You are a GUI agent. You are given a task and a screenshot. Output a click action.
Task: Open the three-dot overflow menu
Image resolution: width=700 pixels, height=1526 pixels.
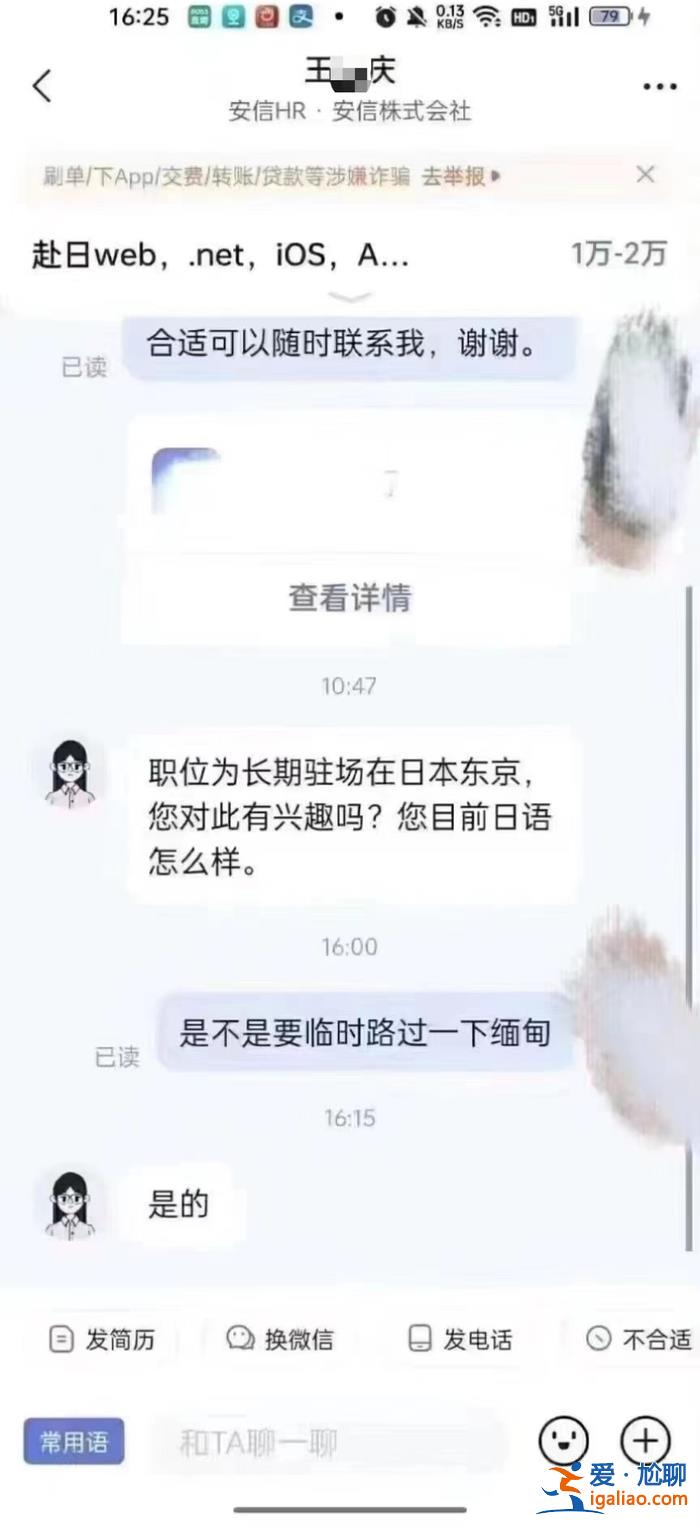point(659,88)
